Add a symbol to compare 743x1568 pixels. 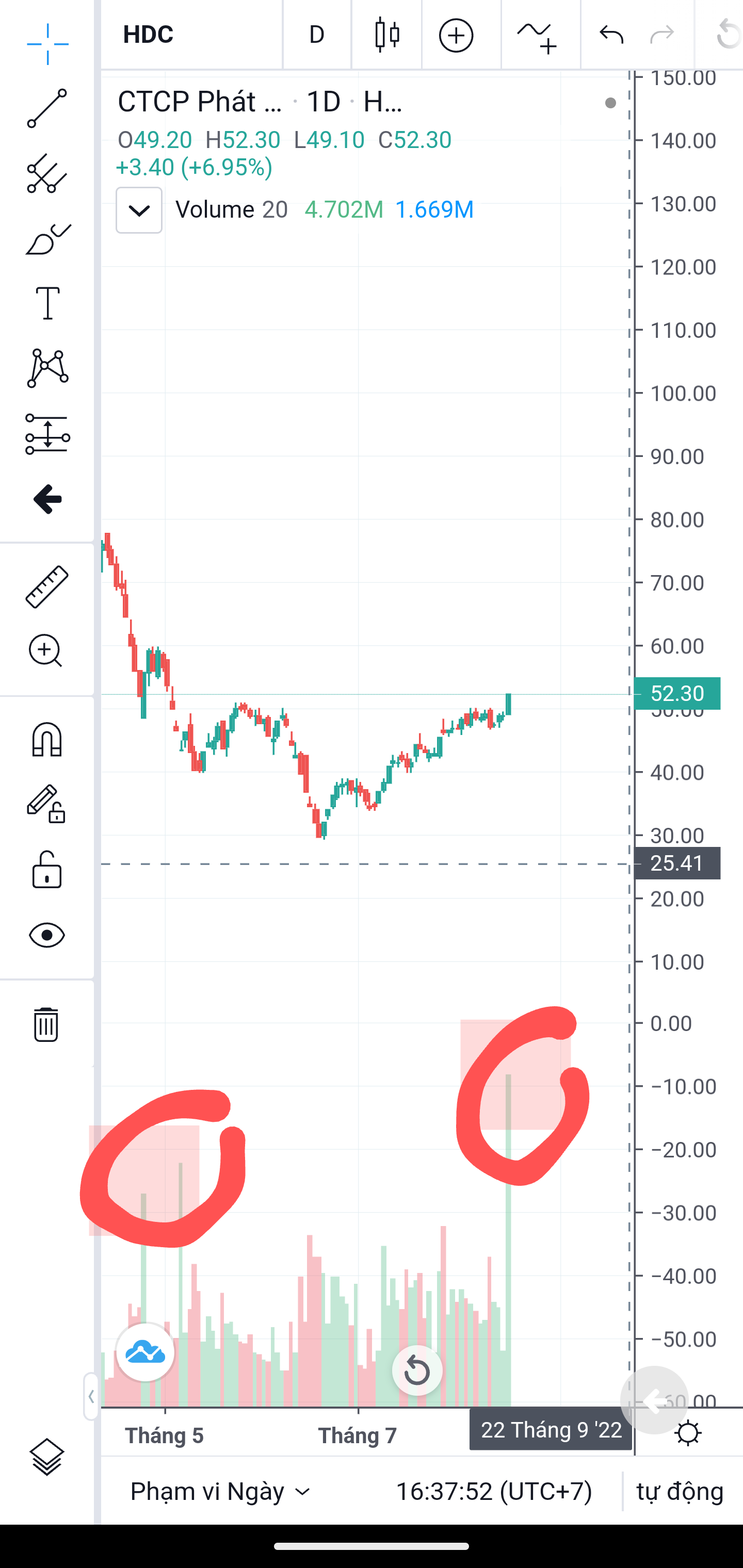456,35
